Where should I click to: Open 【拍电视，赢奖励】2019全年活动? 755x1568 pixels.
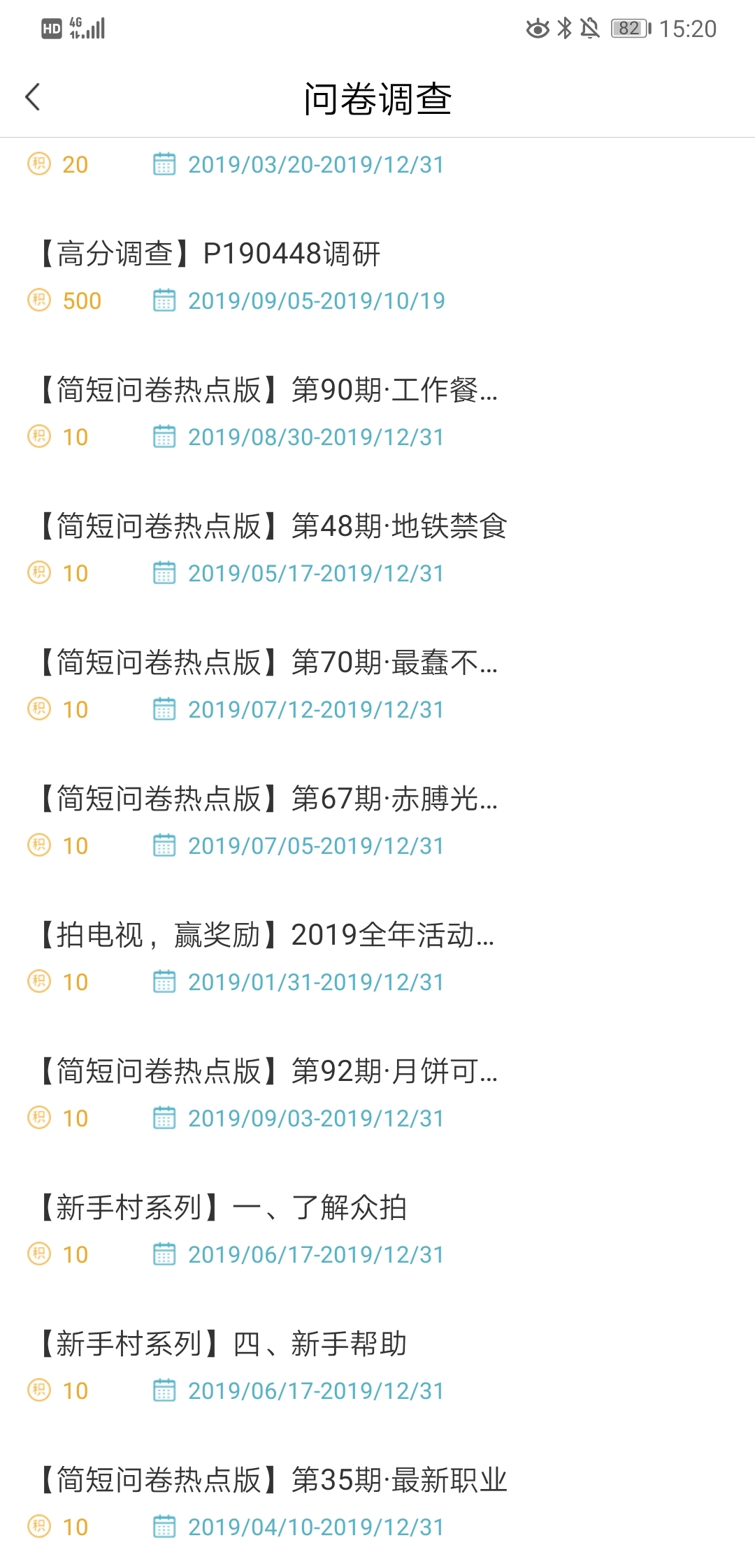click(x=266, y=935)
